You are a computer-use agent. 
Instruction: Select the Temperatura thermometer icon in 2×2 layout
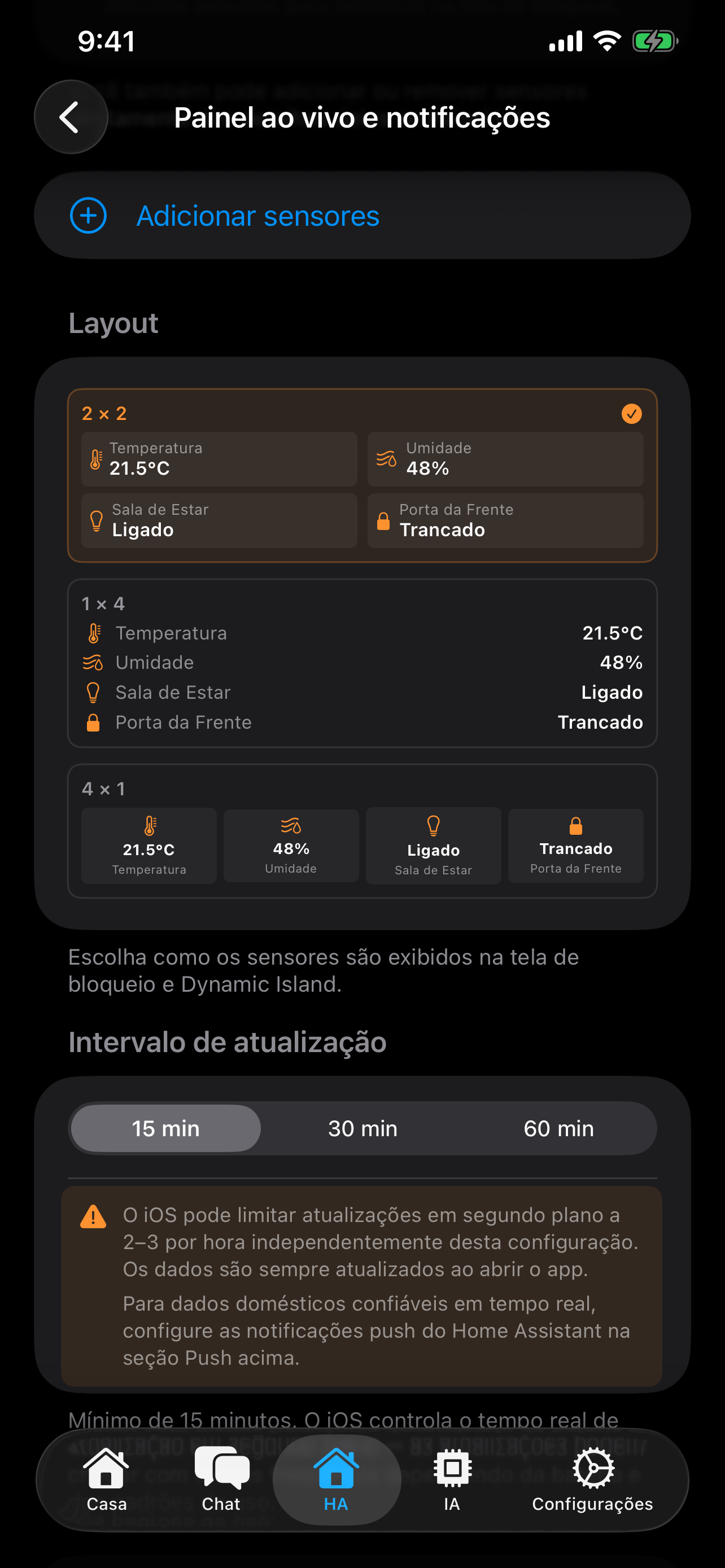(x=95, y=459)
